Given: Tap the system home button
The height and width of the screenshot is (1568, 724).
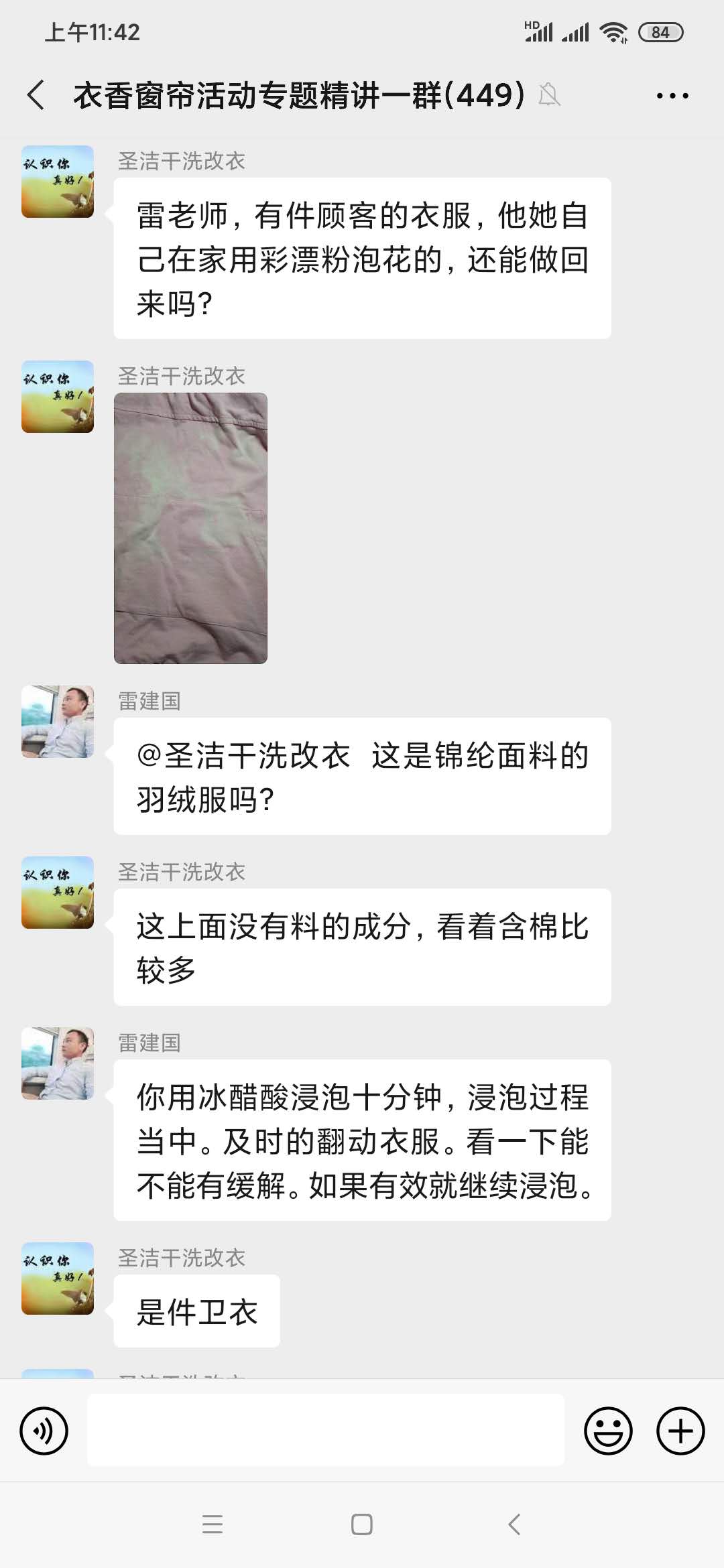Looking at the screenshot, I should pyautogui.click(x=362, y=1524).
